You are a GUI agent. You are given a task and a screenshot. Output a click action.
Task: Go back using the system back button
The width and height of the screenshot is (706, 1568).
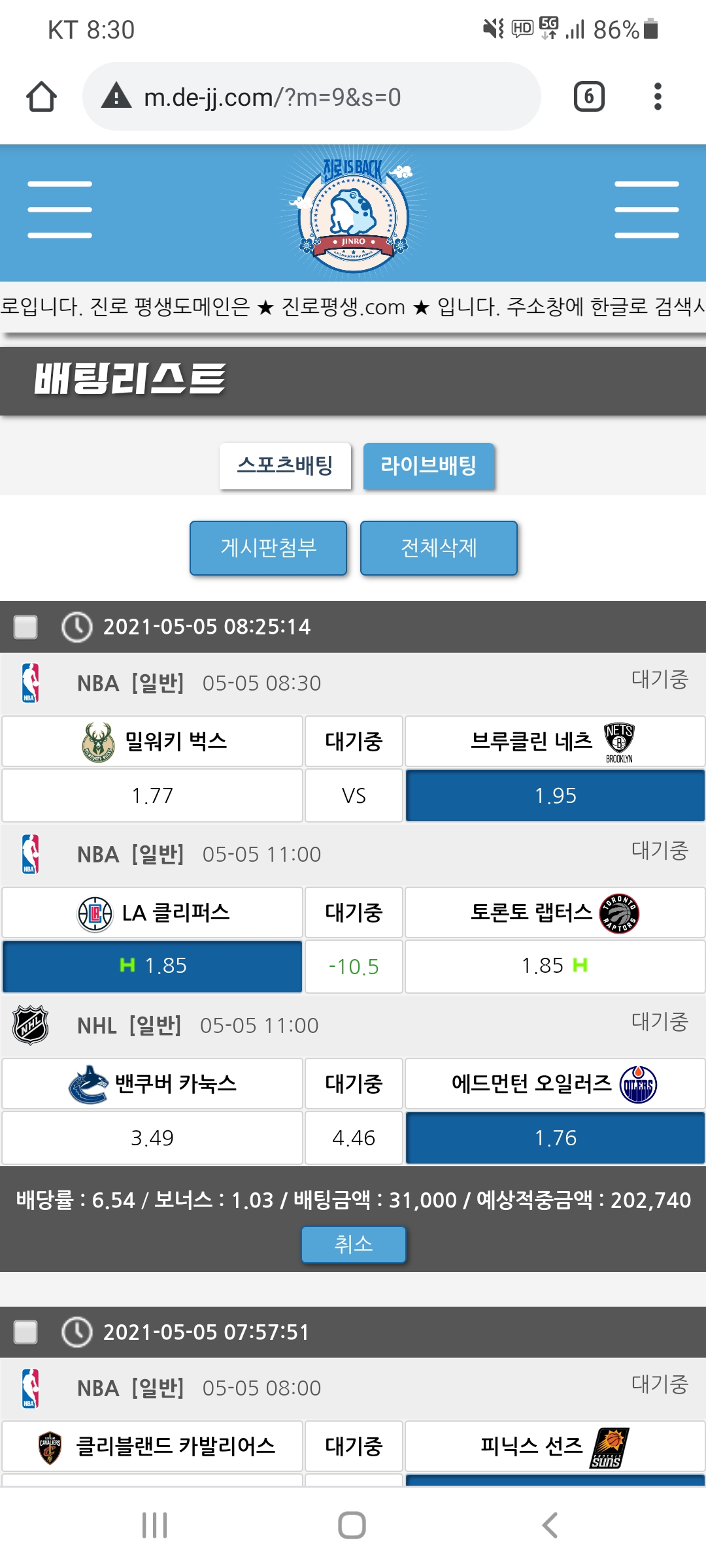(550, 1525)
